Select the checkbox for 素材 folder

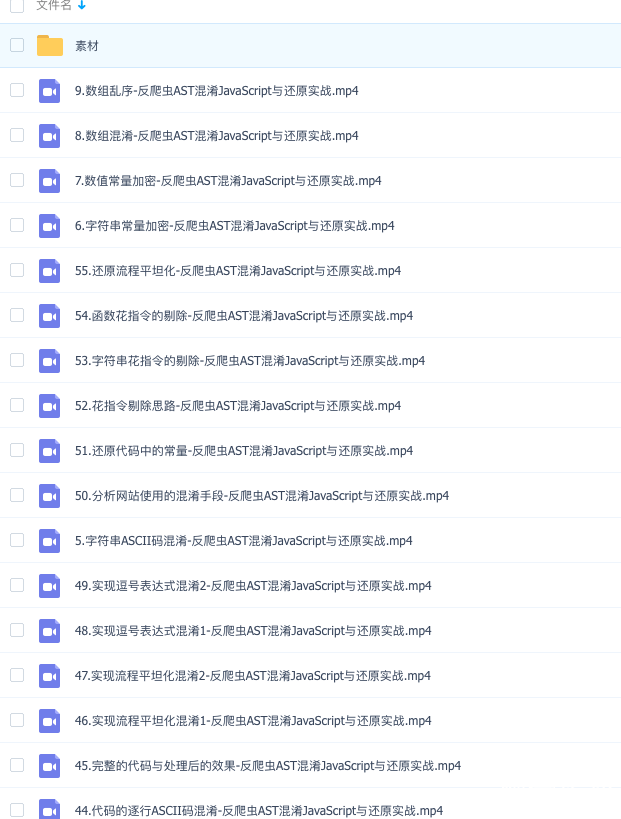coord(17,45)
